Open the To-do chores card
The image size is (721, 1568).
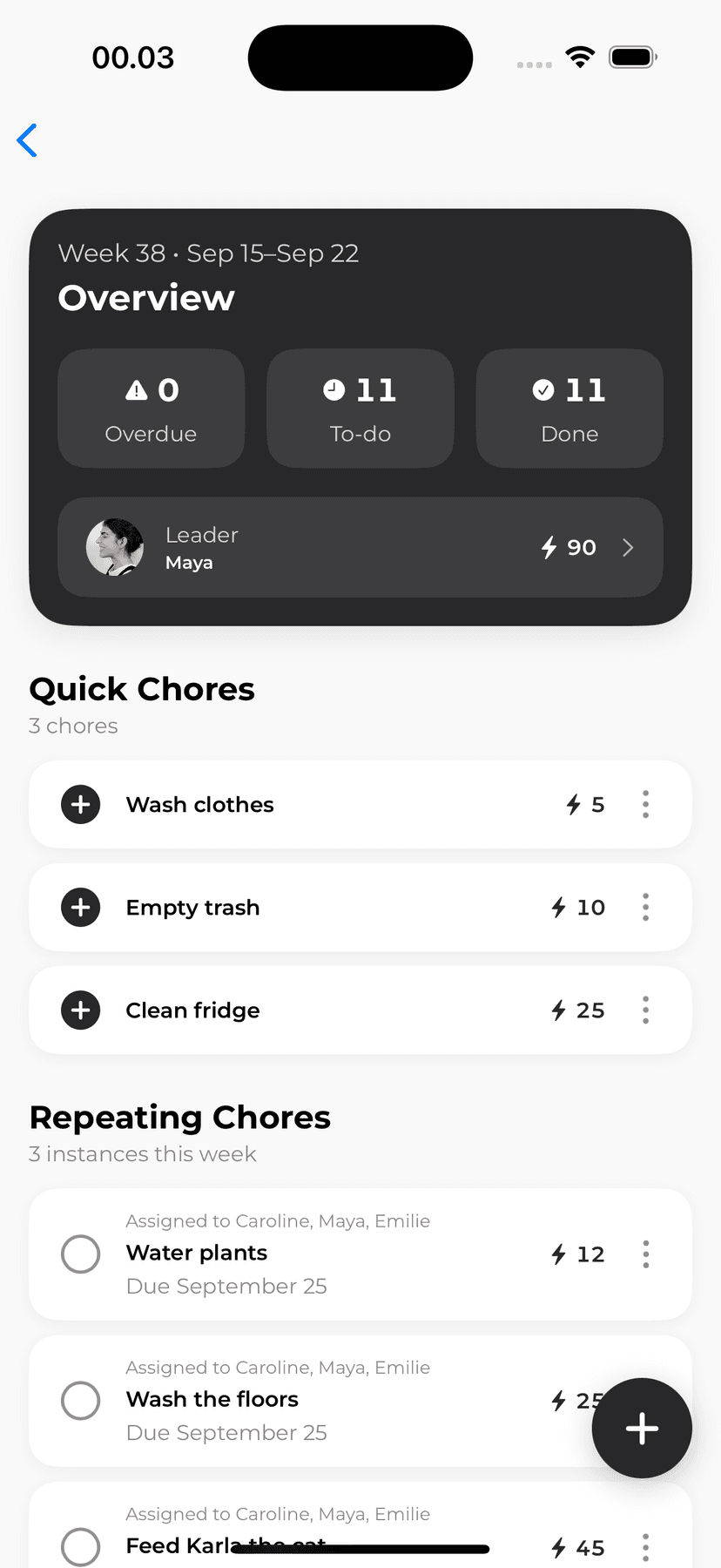[x=360, y=409]
